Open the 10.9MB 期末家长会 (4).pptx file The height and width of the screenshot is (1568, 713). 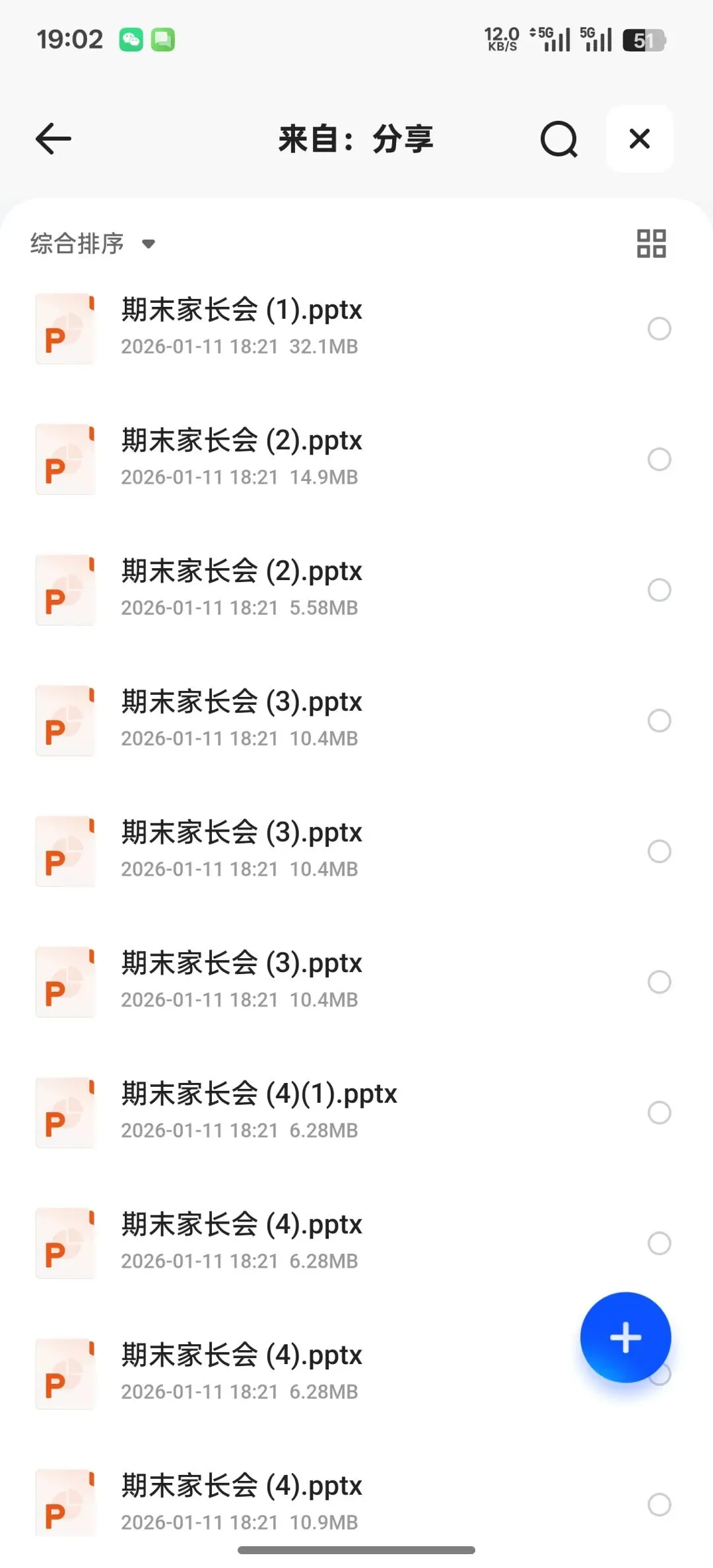[242, 1503]
